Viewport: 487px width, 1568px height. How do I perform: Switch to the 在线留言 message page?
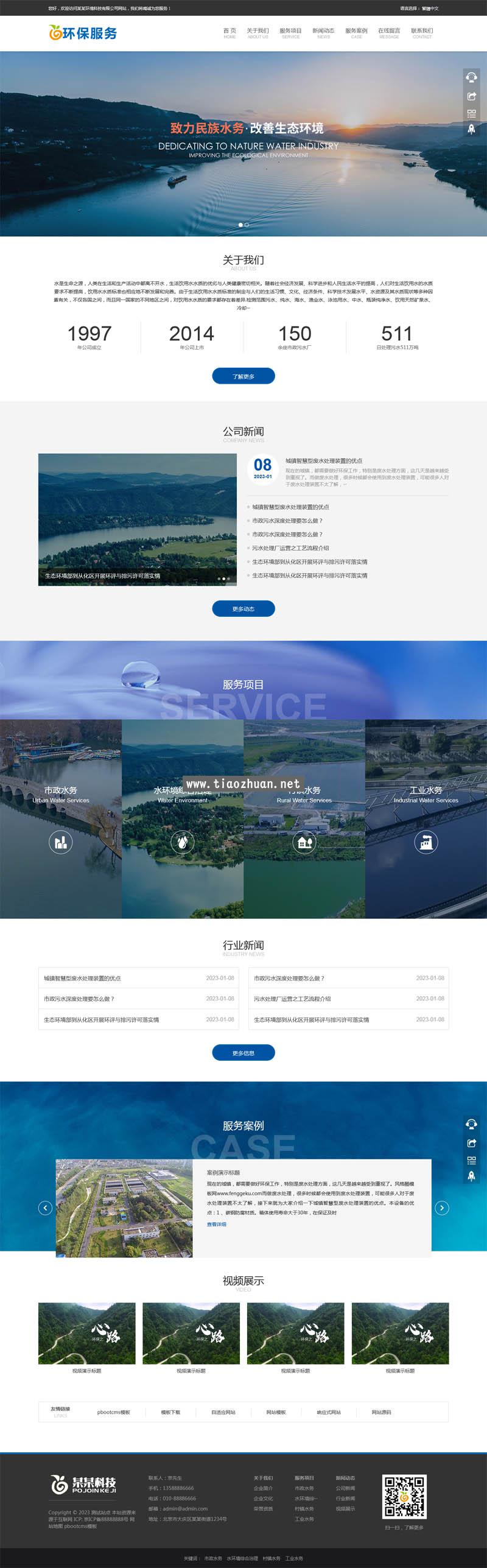click(x=389, y=32)
